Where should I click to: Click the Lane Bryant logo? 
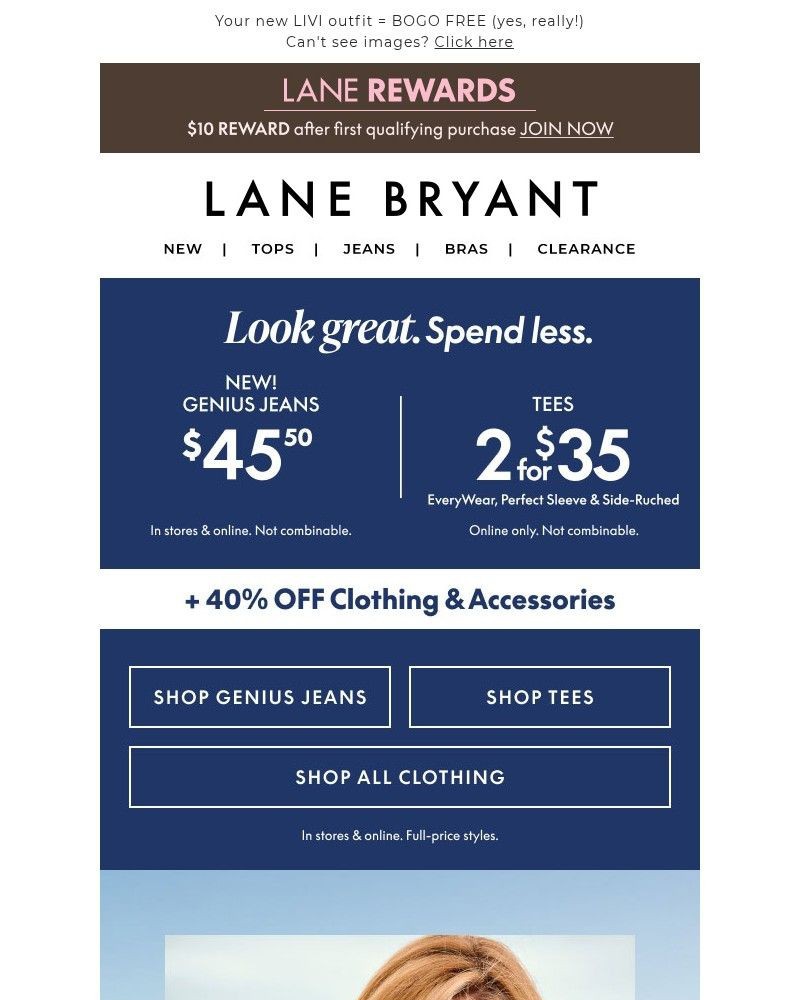point(400,197)
